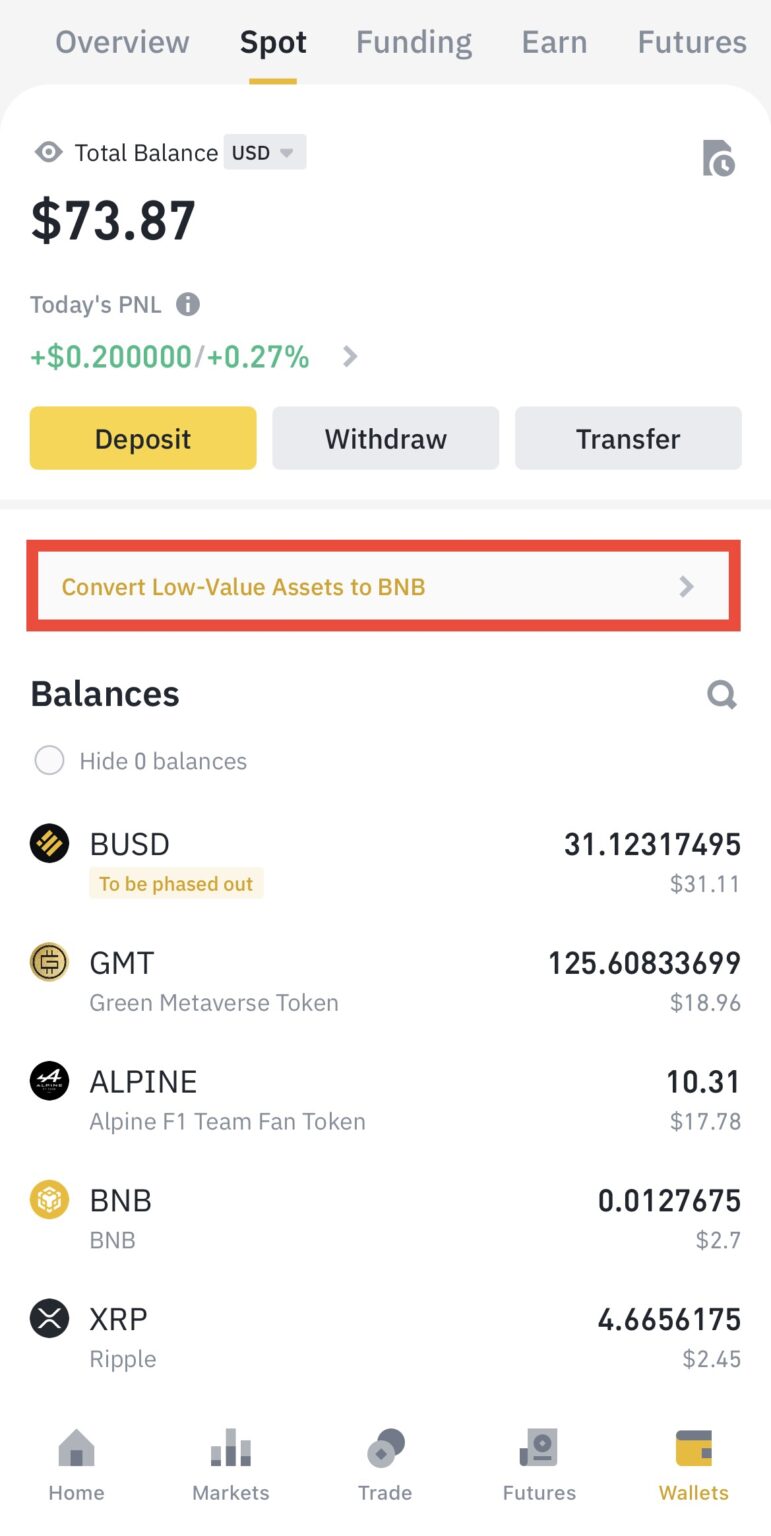Image resolution: width=771 pixels, height=1536 pixels.
Task: Switch to the Funding tab
Action: 413,42
